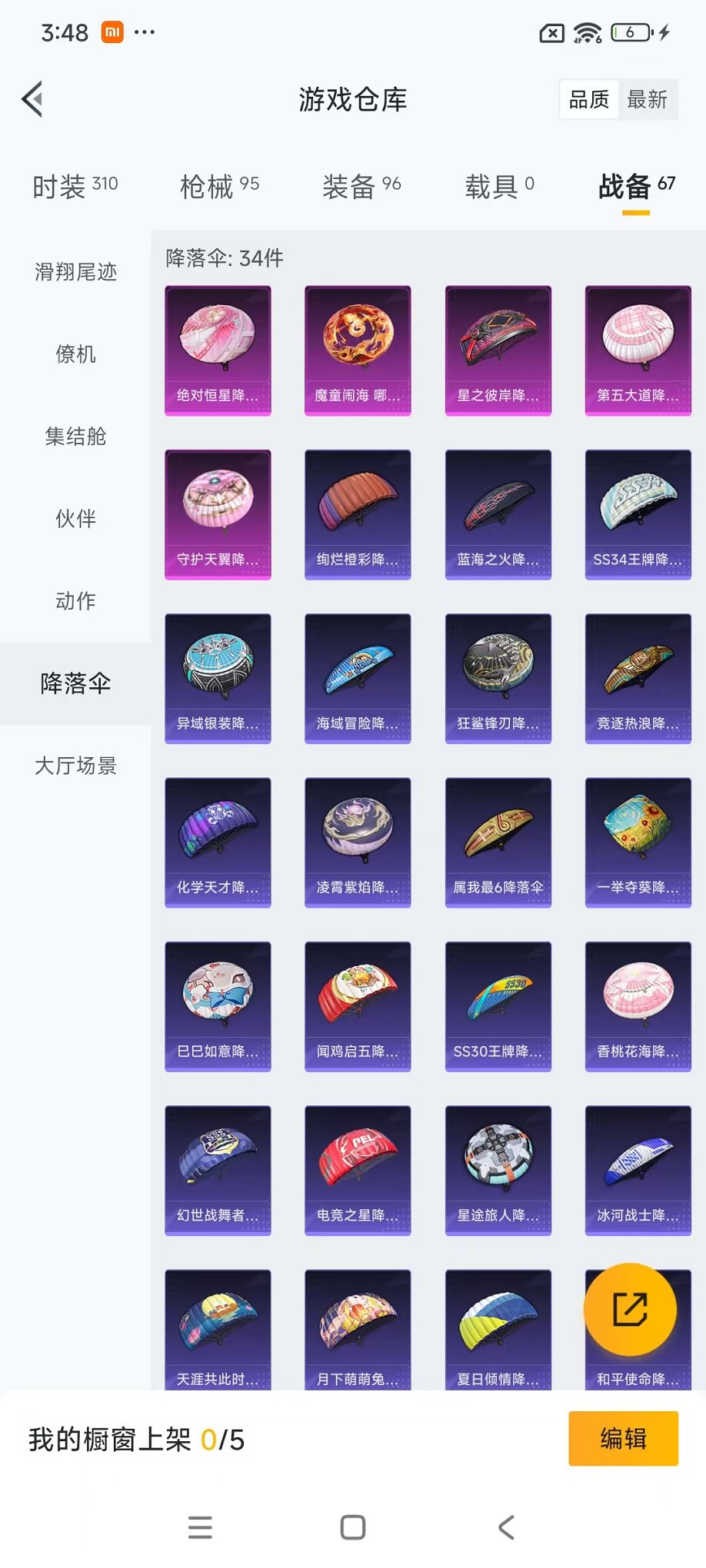Open the 载具 tab
This screenshot has width=706, height=1568.
499,186
